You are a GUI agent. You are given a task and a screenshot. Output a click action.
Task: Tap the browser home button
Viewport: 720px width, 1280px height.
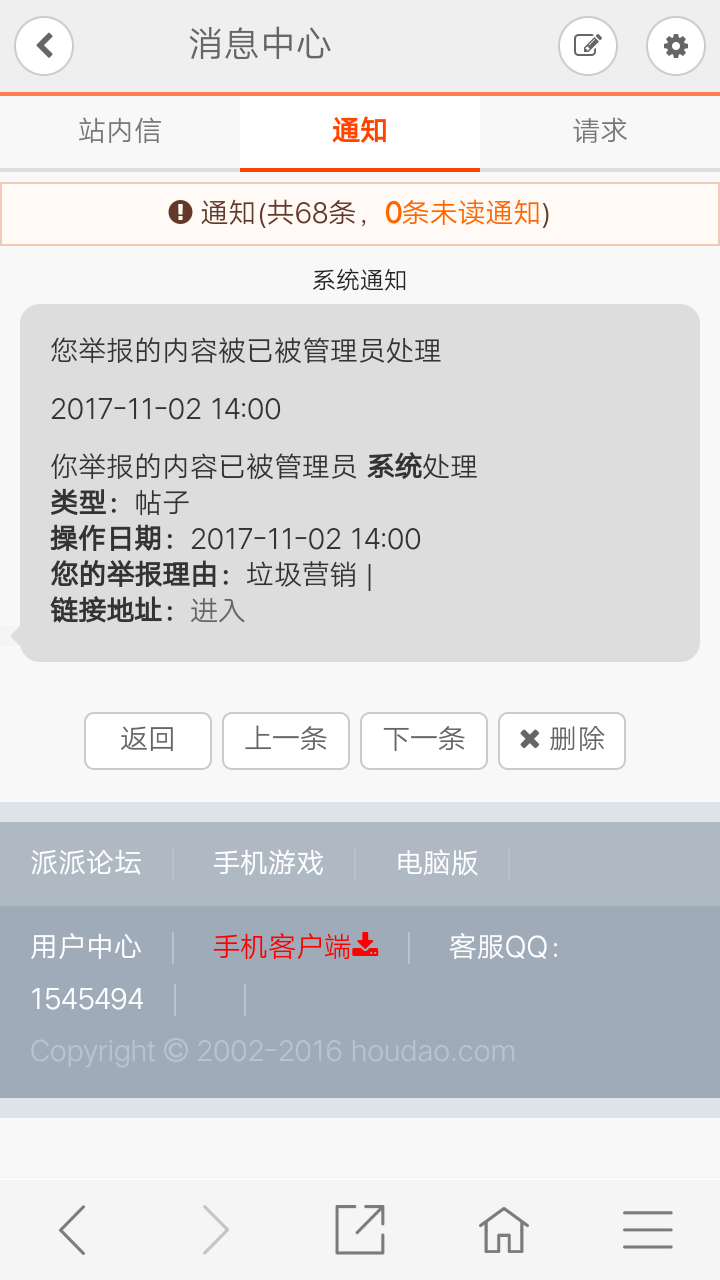[504, 1230]
